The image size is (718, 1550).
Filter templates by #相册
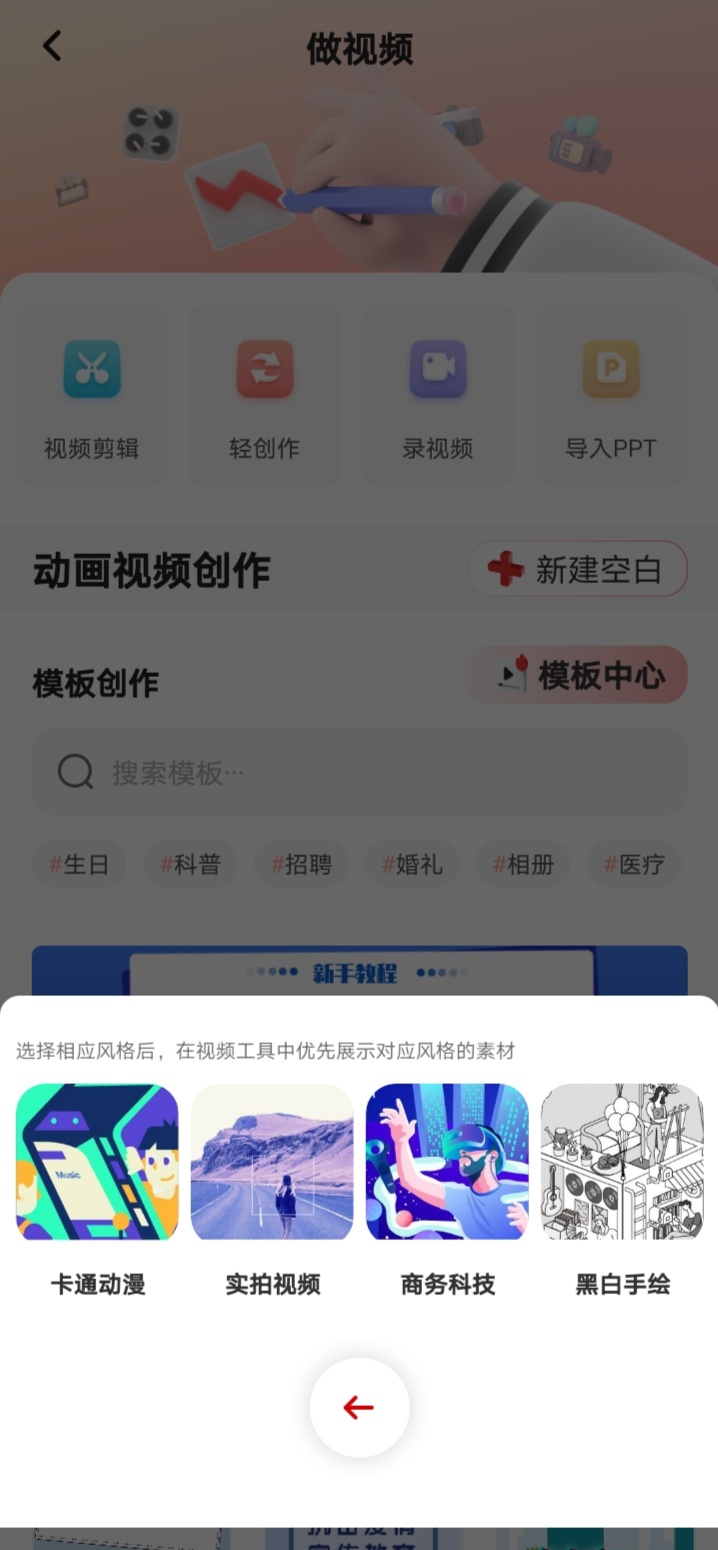[523, 864]
